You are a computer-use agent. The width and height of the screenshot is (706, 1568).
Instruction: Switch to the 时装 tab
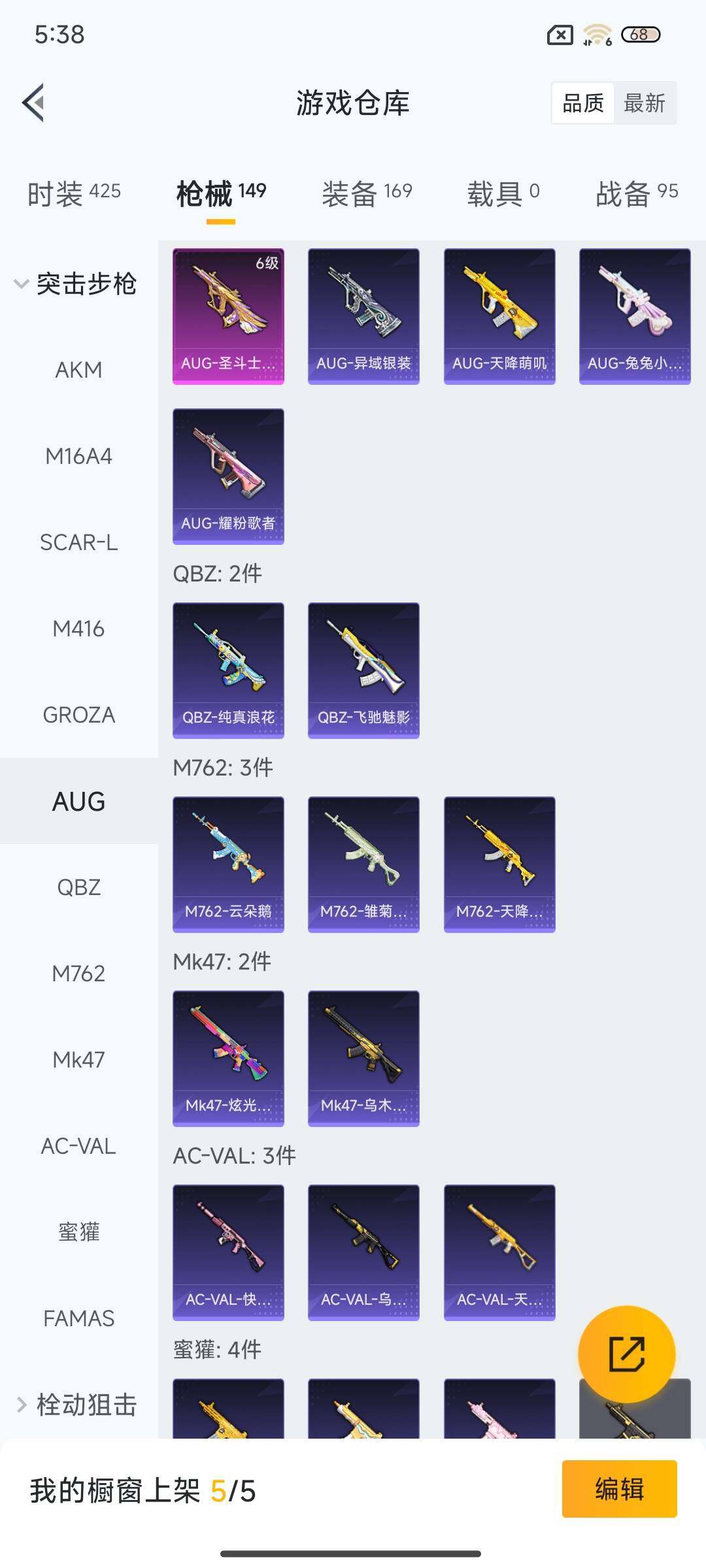[x=74, y=193]
